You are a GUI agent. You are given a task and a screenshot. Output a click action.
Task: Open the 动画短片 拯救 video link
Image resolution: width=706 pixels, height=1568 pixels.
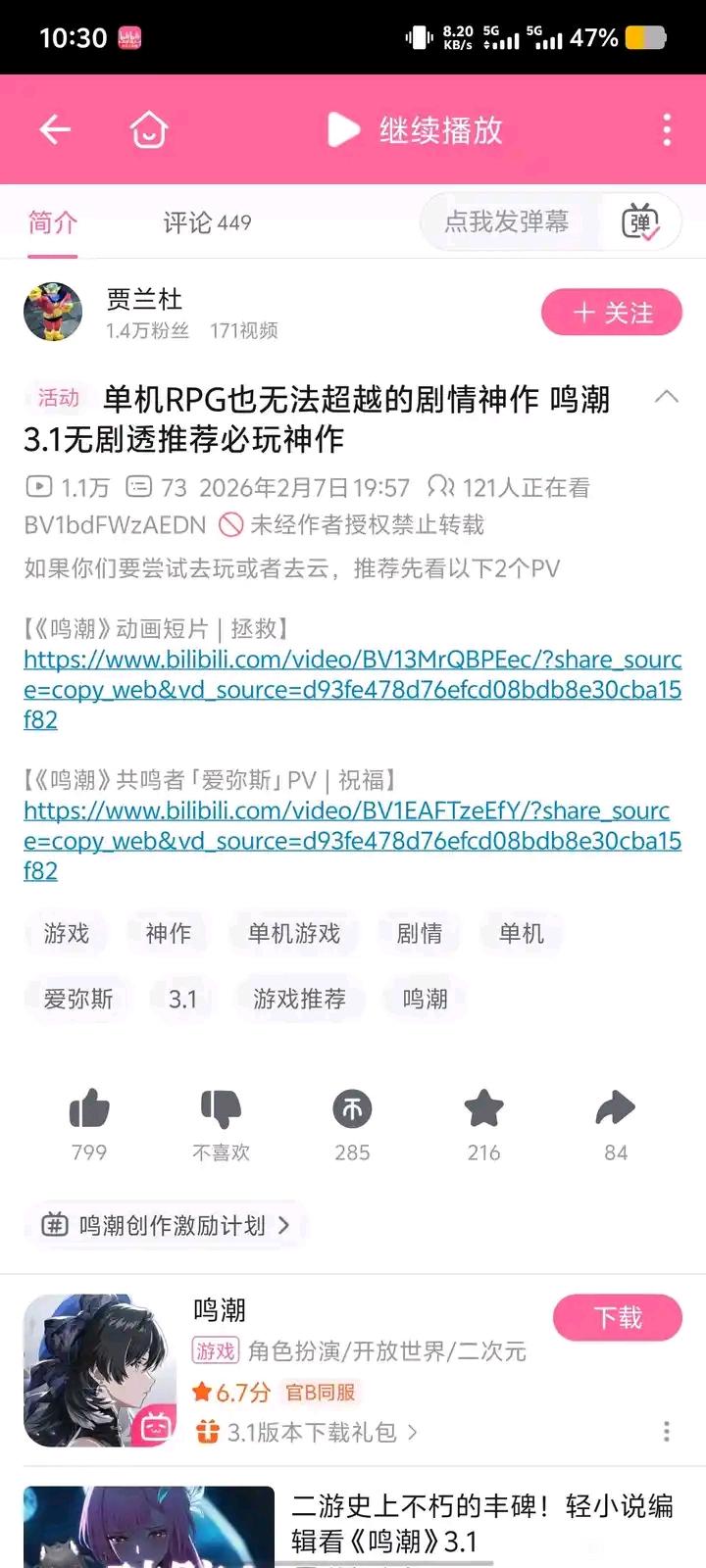(351, 689)
